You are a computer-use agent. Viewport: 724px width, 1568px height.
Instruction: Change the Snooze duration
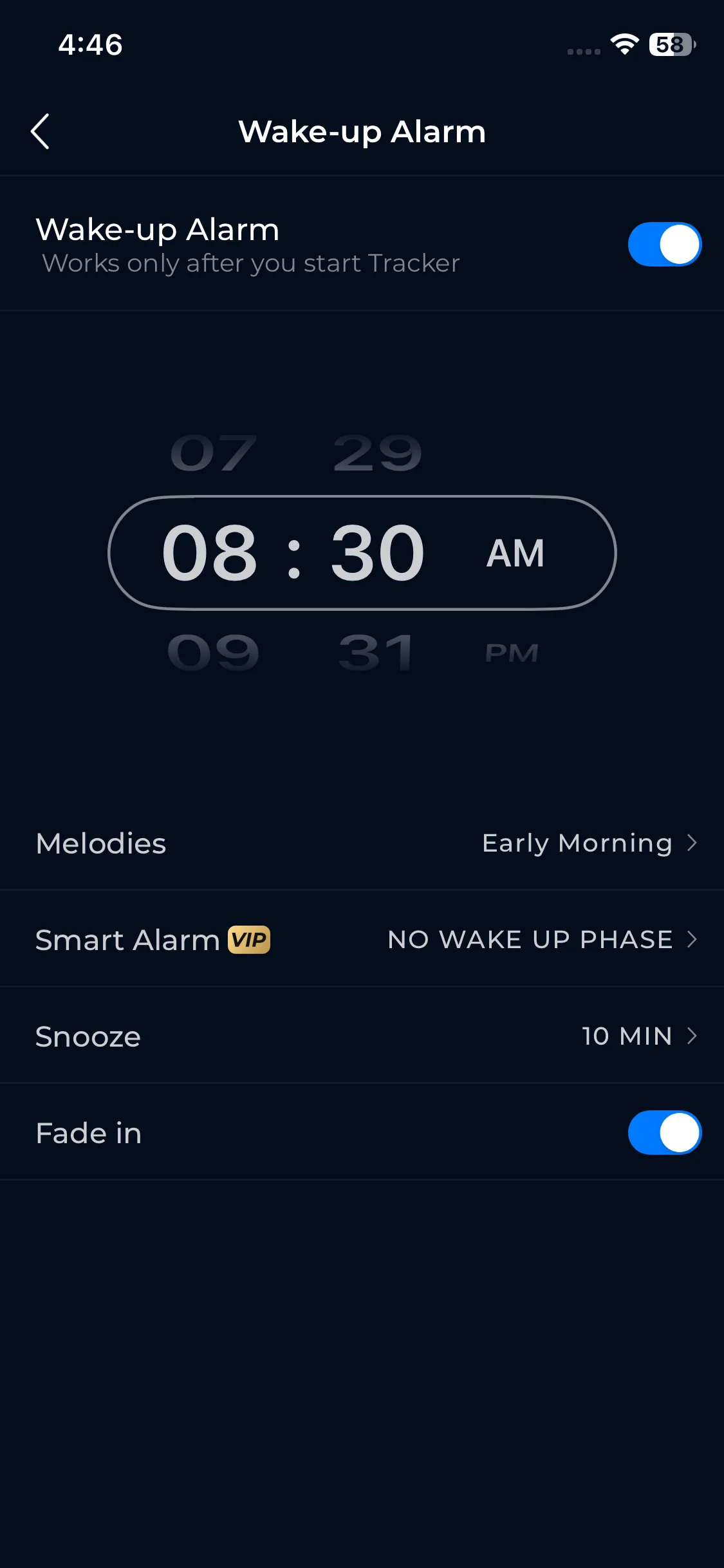[x=362, y=1036]
